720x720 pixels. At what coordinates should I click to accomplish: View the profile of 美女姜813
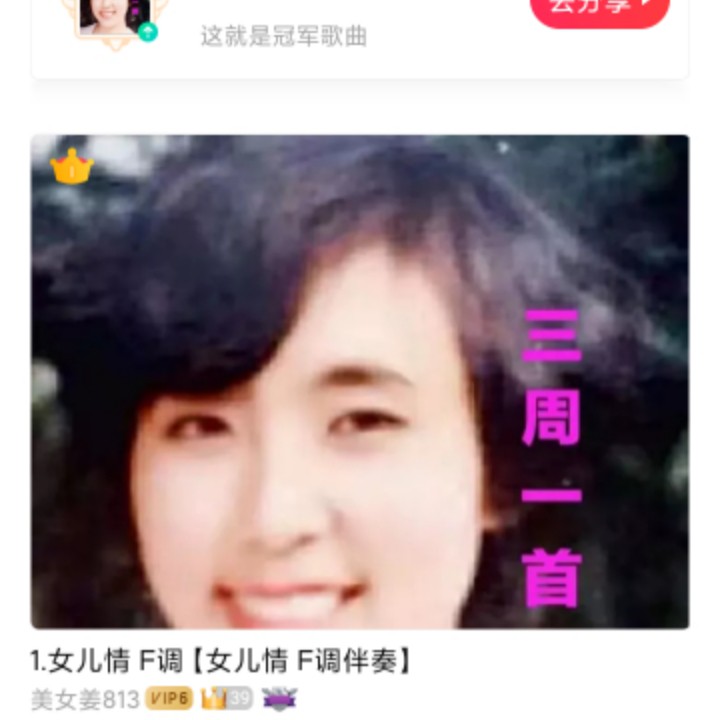[x=85, y=699]
